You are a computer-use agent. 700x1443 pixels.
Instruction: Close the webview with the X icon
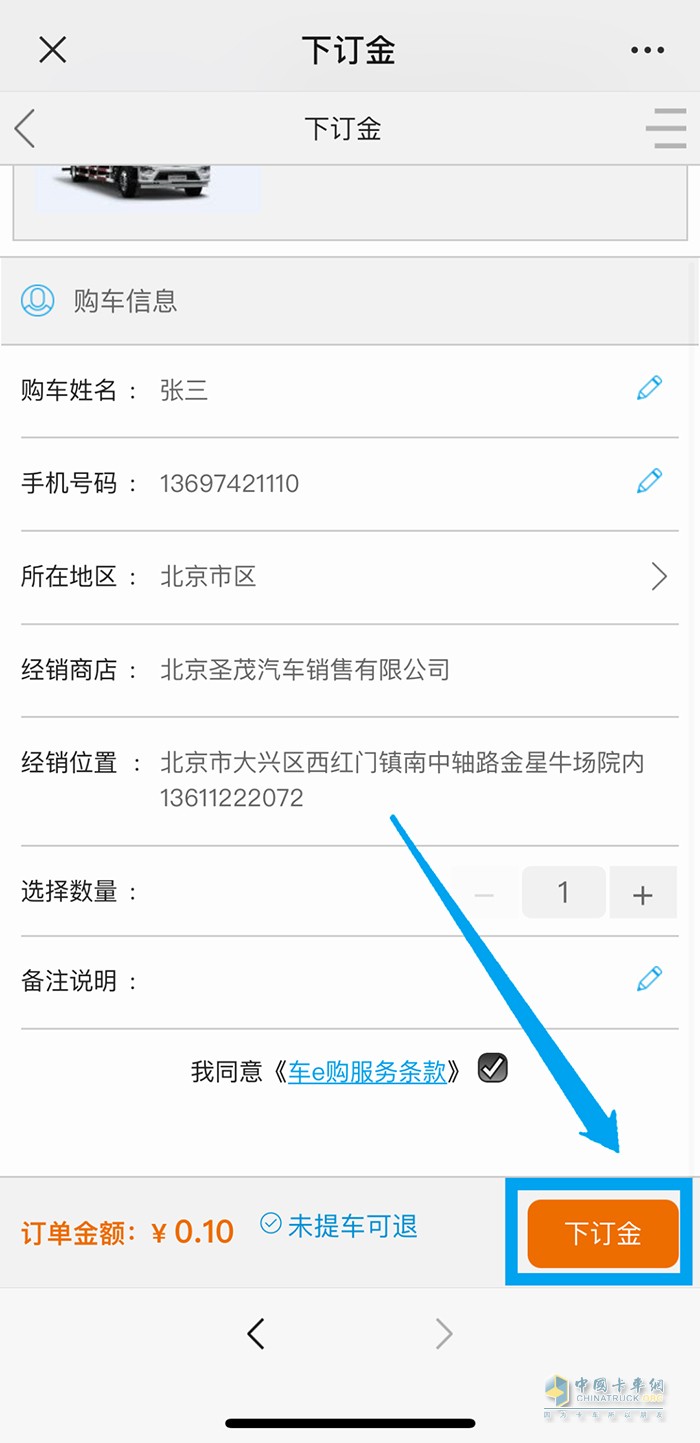pos(52,49)
